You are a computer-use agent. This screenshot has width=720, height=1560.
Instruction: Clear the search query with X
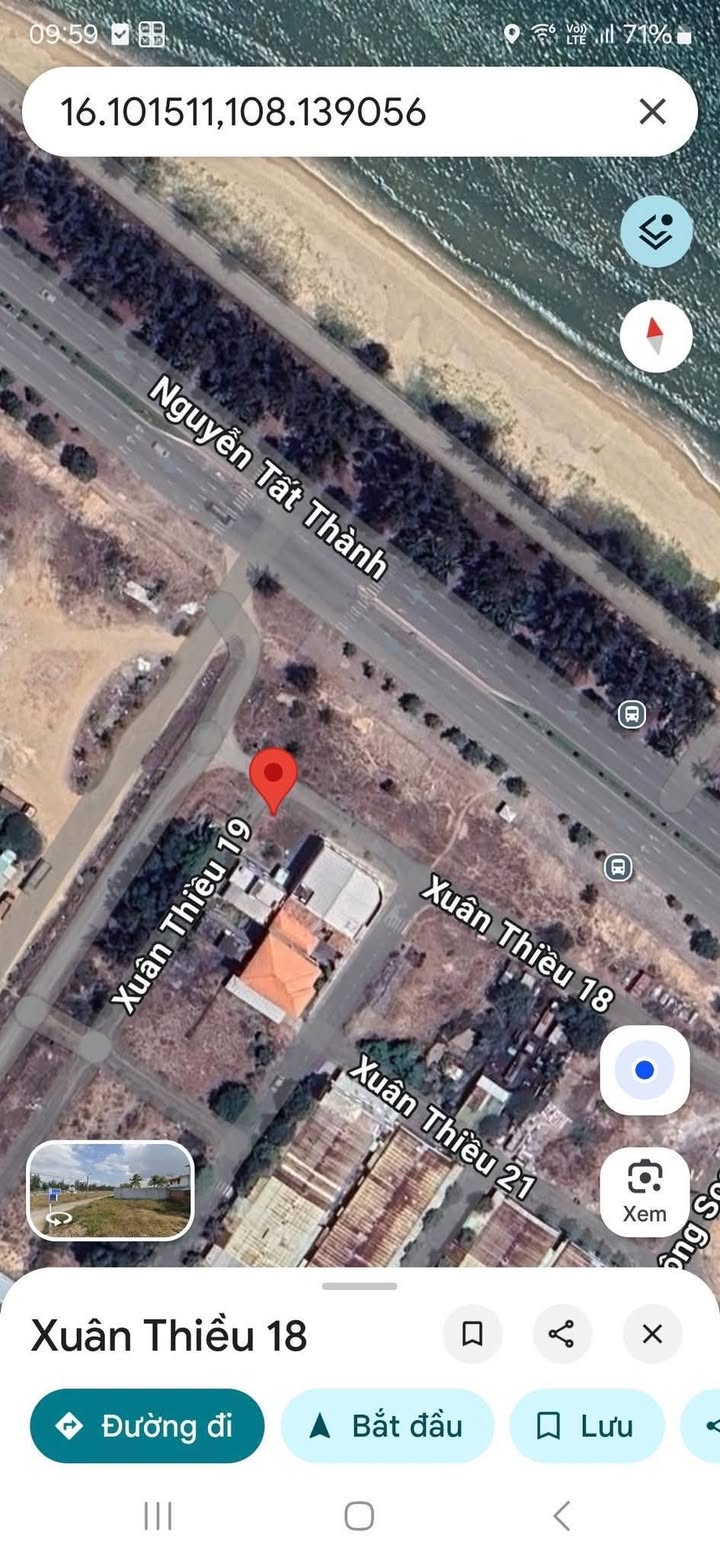pos(652,111)
